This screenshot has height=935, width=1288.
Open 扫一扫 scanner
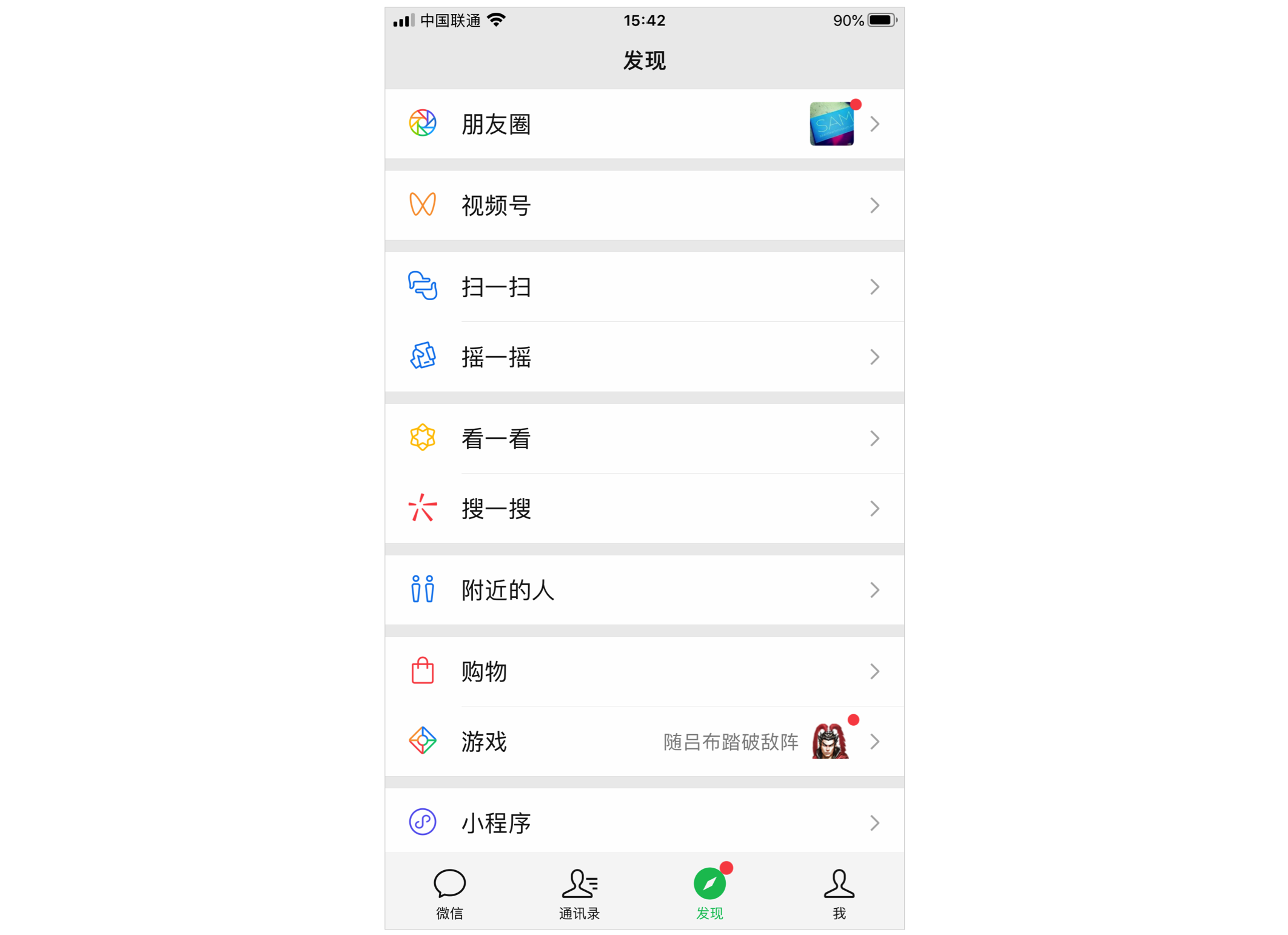coord(644,287)
